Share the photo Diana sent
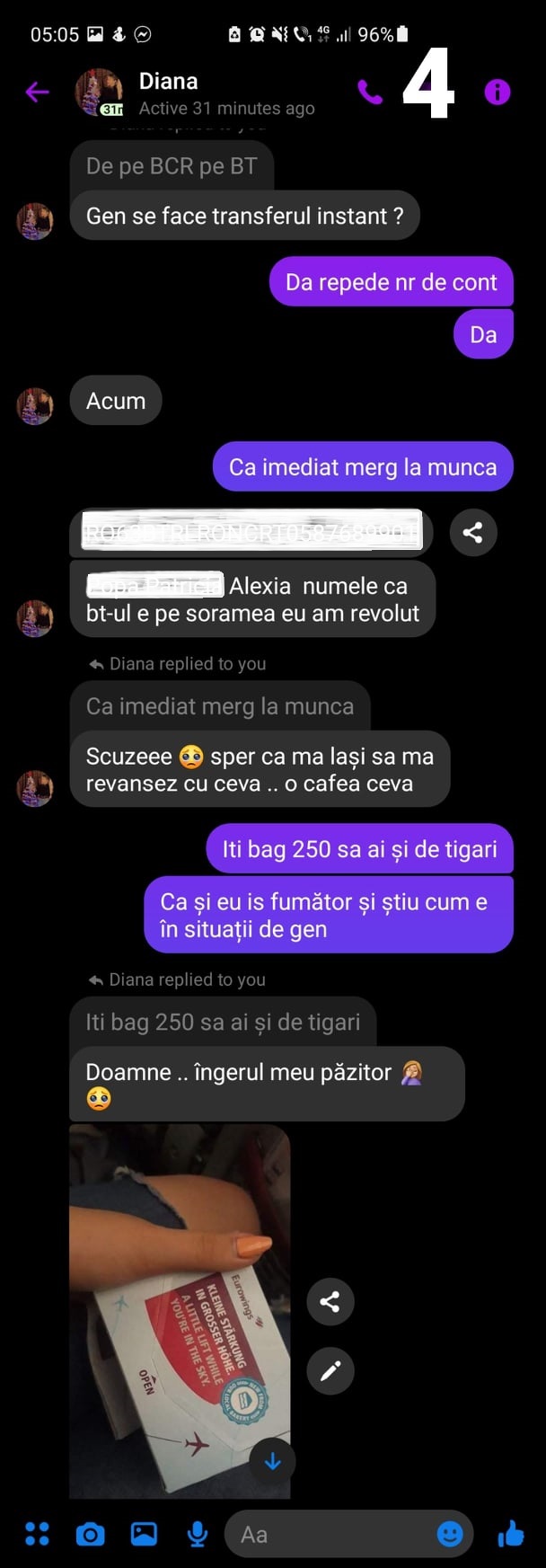Screen dimensions: 546x1568 [x=330, y=1301]
